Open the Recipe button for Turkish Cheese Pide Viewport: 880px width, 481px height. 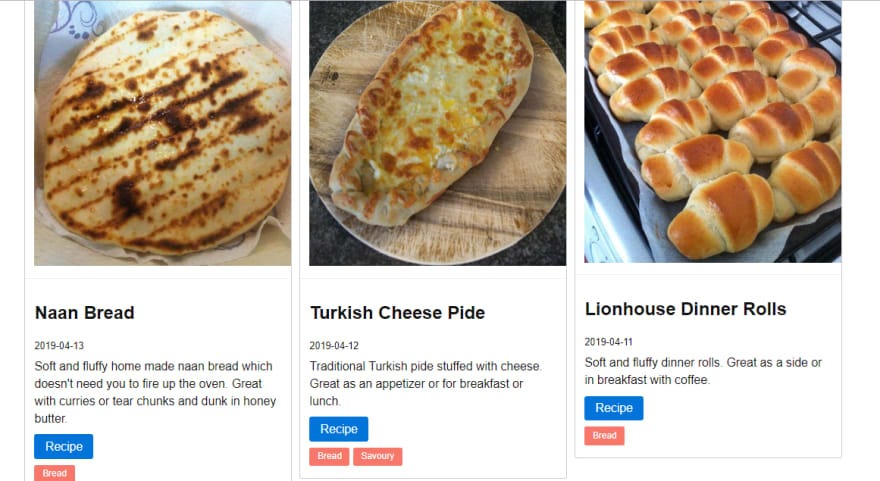338,429
